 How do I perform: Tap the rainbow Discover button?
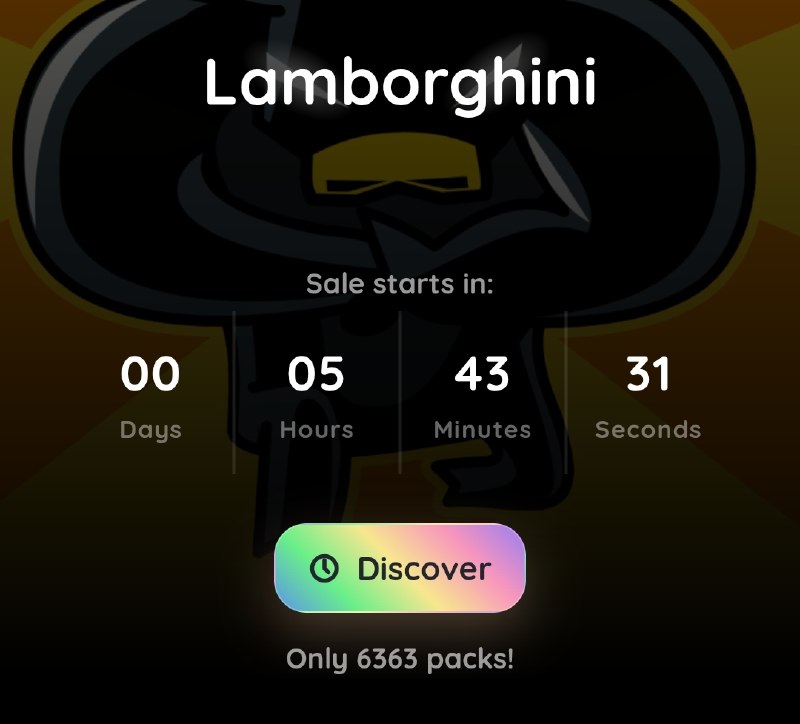[400, 568]
